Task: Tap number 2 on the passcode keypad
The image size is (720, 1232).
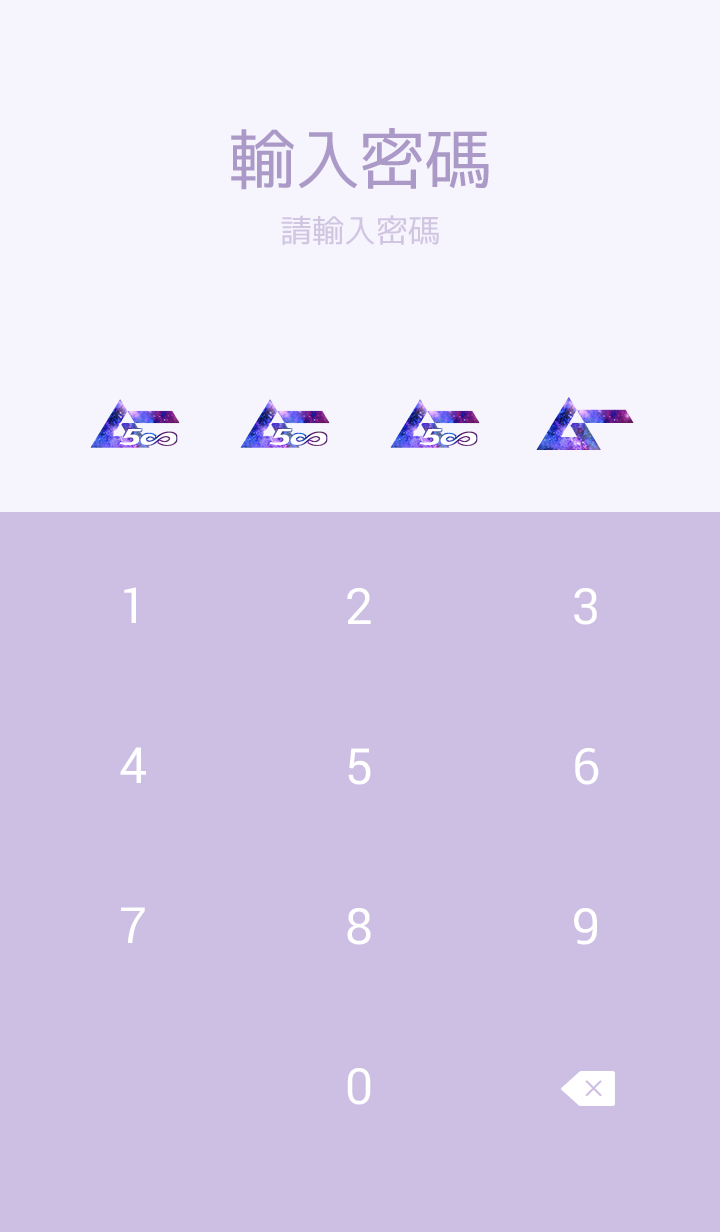Action: click(x=359, y=607)
